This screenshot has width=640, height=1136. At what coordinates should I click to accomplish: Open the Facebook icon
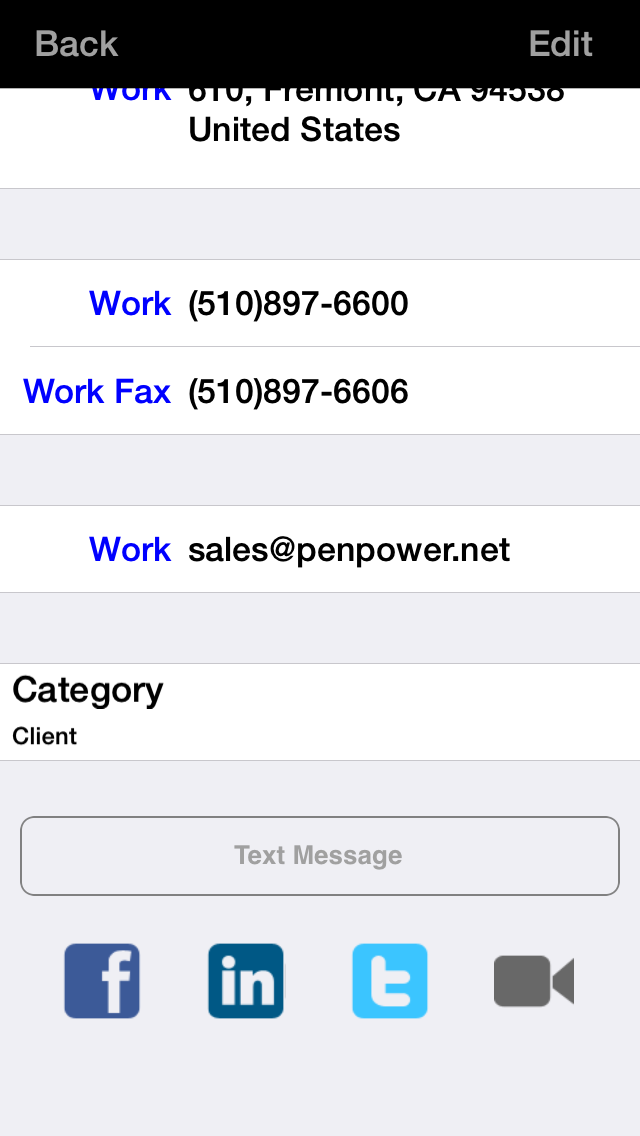(x=102, y=981)
